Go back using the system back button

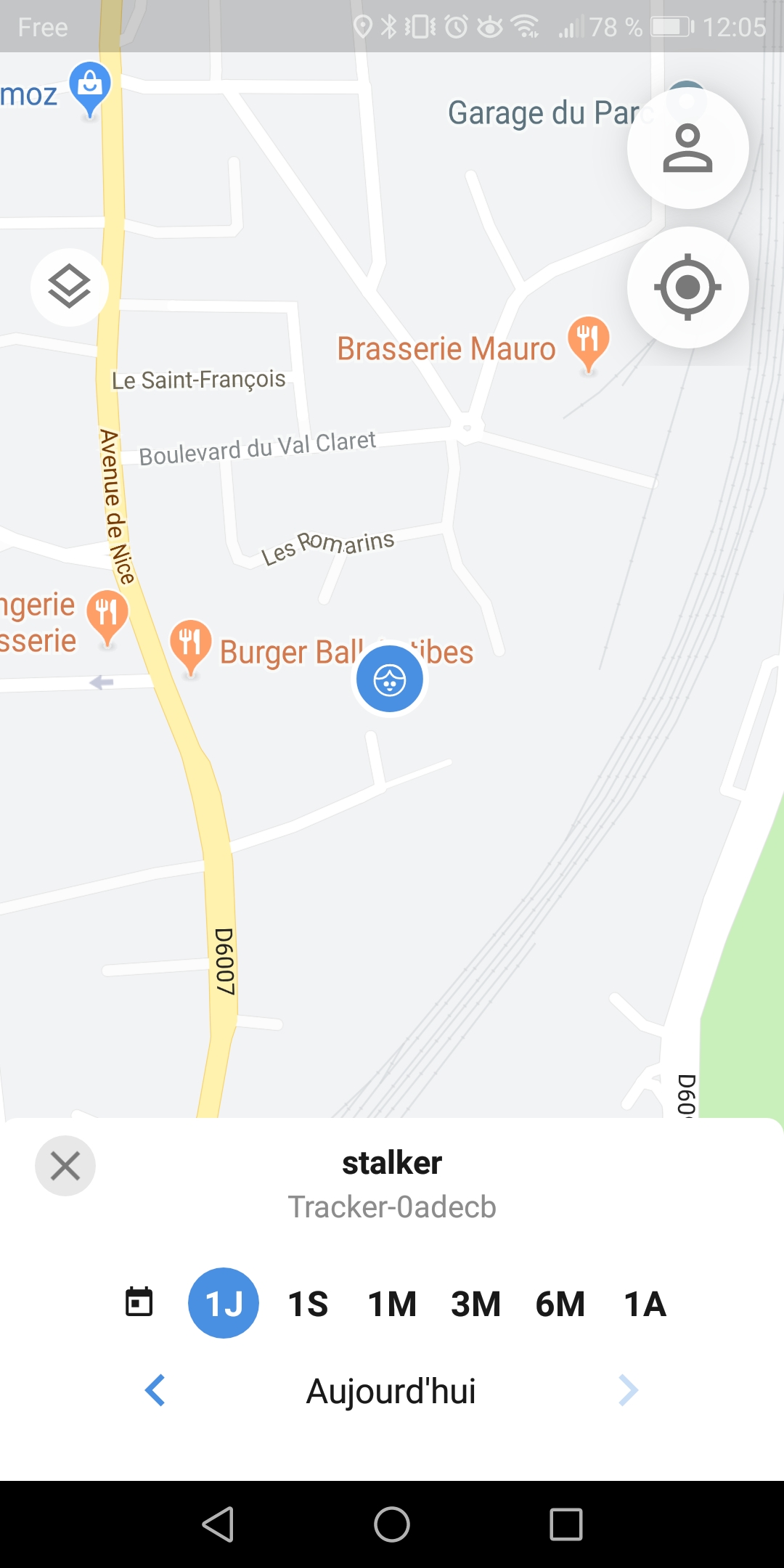pos(218,1524)
